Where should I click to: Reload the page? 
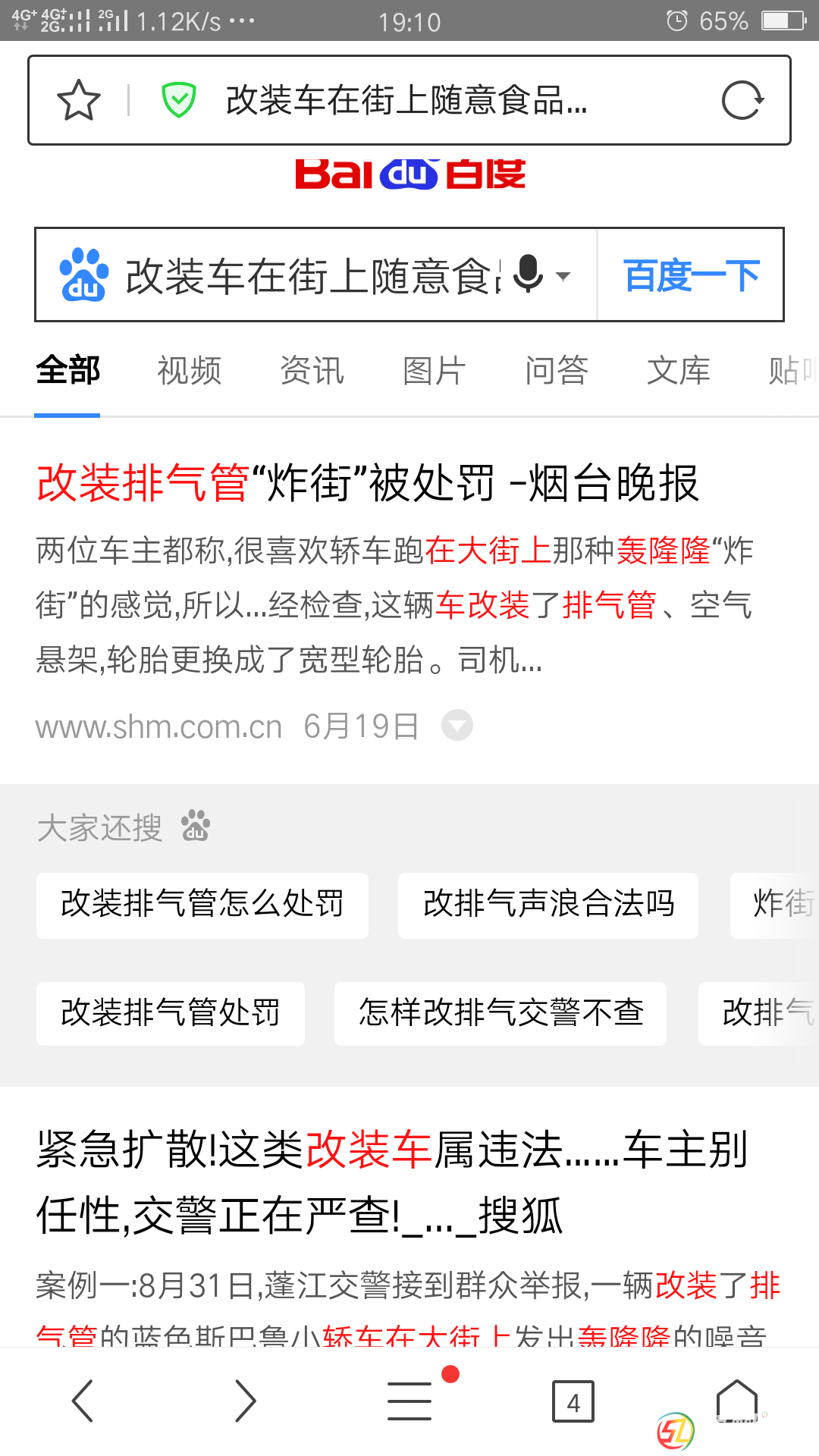[742, 100]
